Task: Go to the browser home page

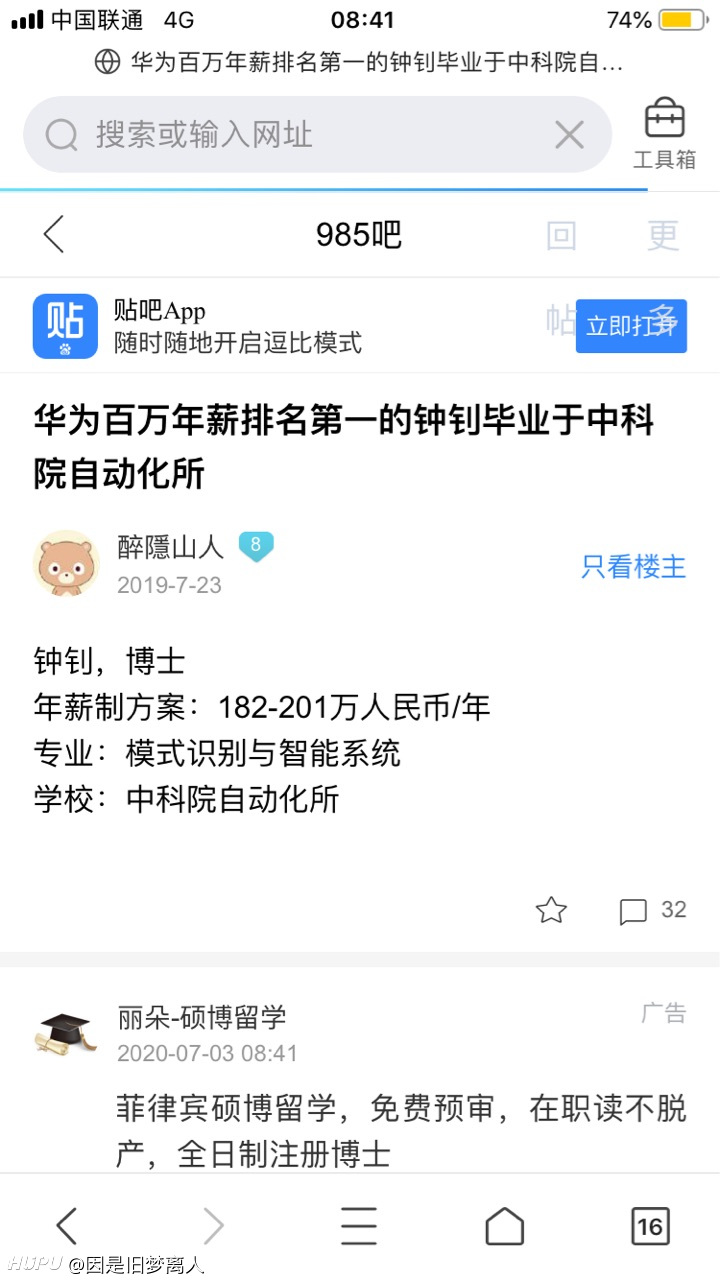Action: (504, 1225)
